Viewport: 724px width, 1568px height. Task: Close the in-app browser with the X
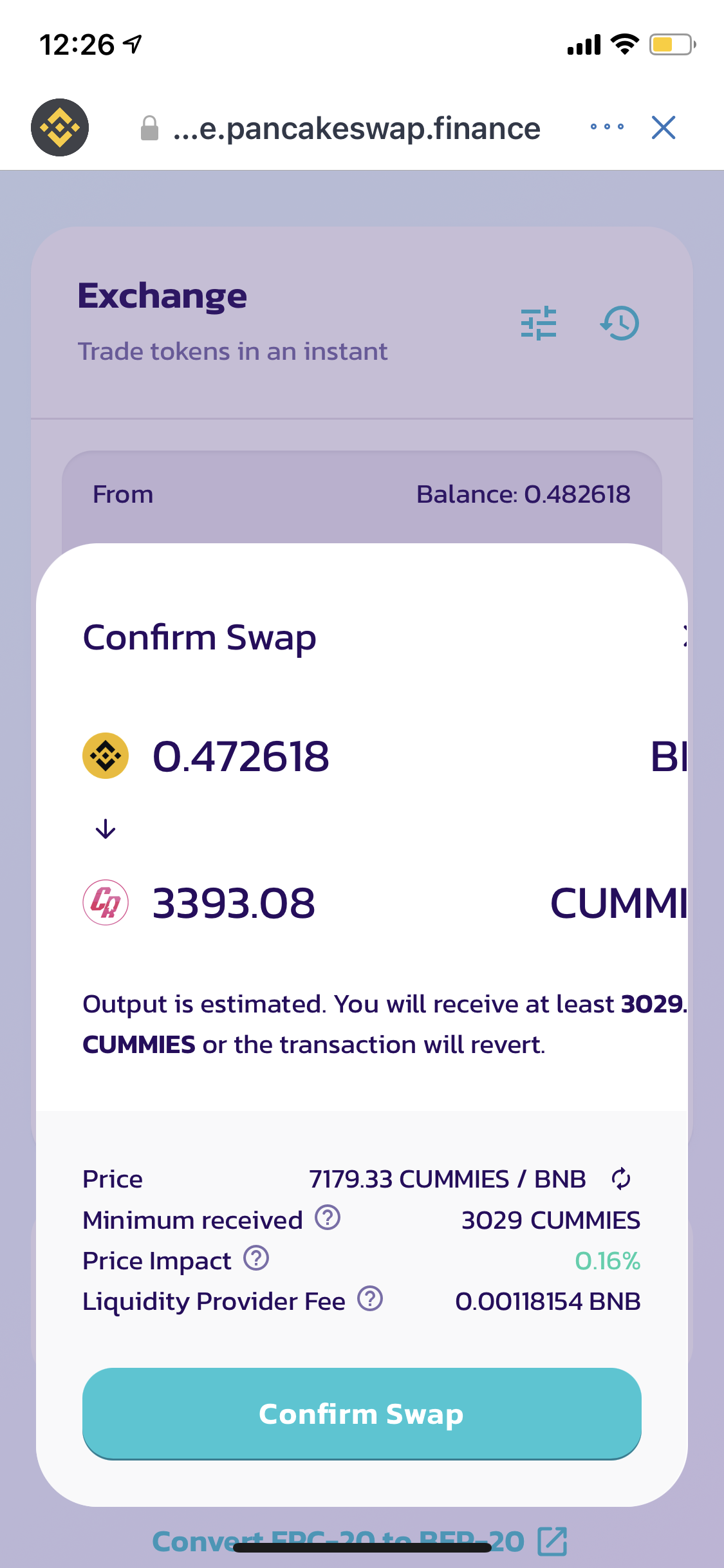click(663, 127)
